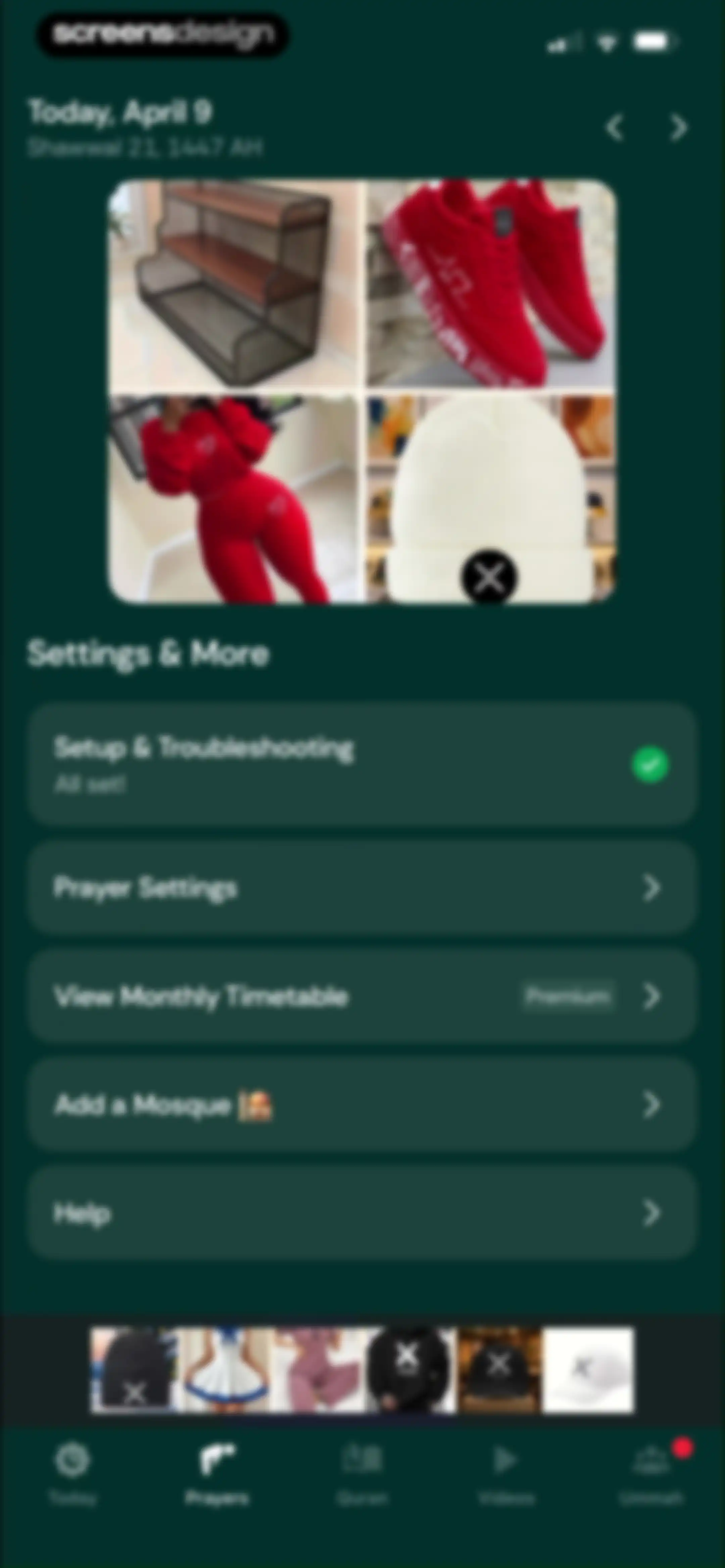Screen dimensions: 725x1568
Task: Open Setup & Troubleshooting
Action: (362, 765)
